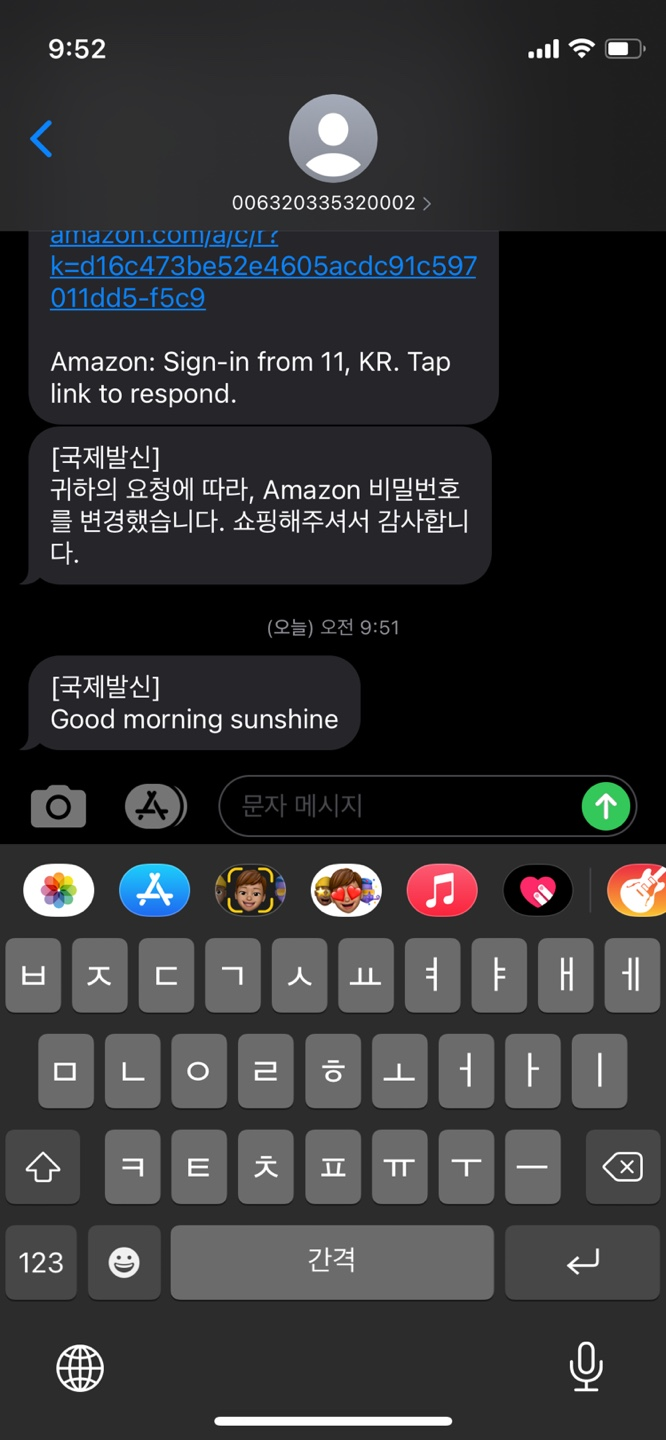Viewport: 666px width, 1440px height.
Task: Open the Photos iMessage app
Action: 59,890
